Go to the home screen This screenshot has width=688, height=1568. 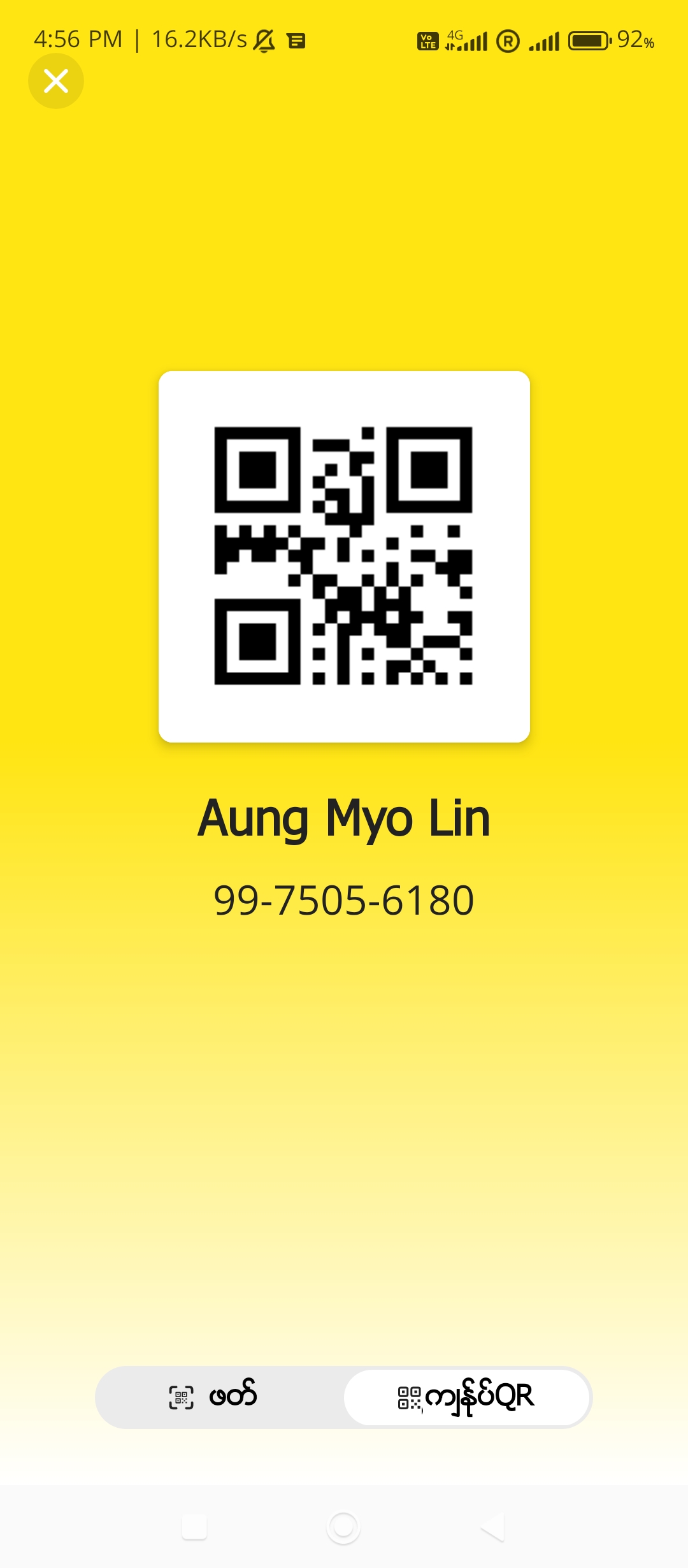[x=343, y=1527]
